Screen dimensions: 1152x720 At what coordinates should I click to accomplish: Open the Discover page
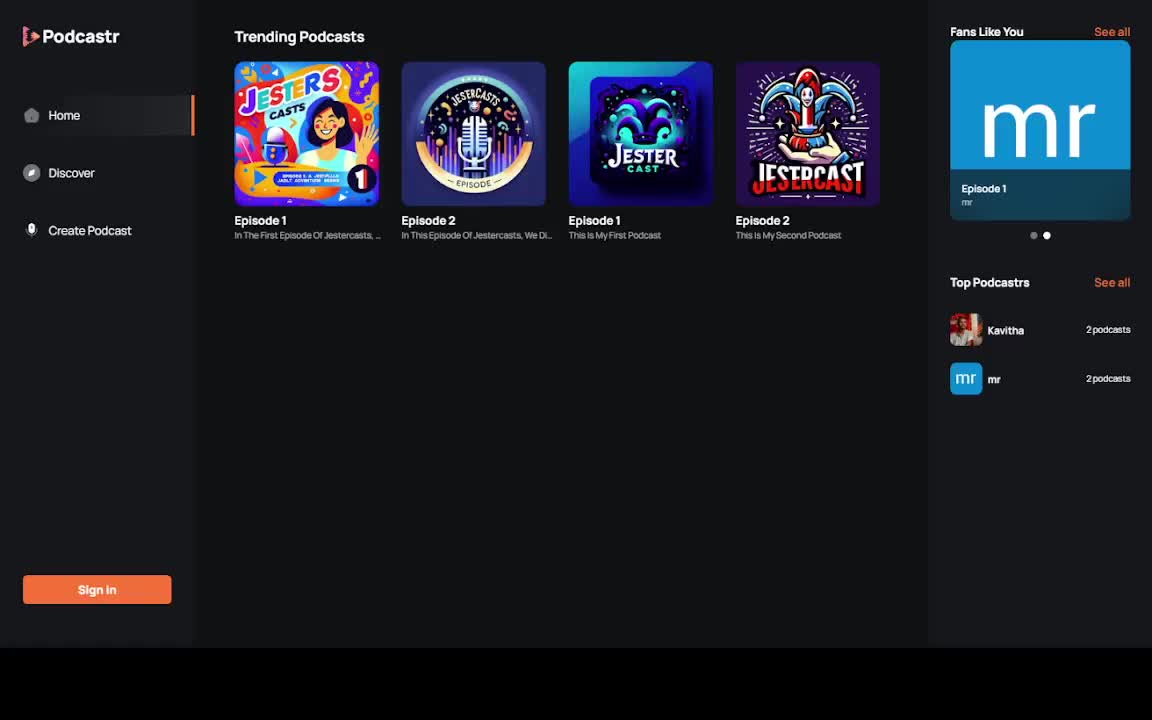(71, 173)
